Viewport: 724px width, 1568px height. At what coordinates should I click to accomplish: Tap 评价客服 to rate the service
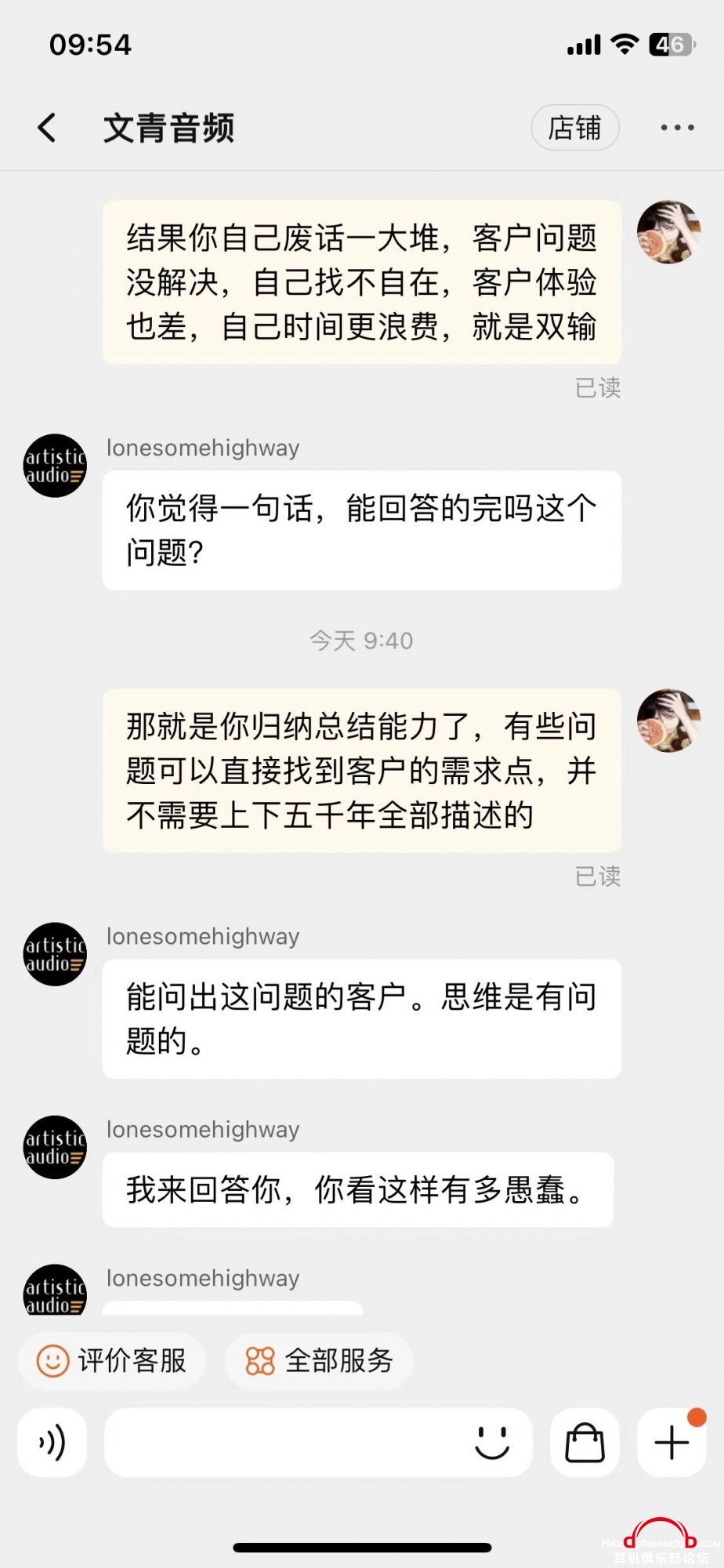click(112, 1361)
